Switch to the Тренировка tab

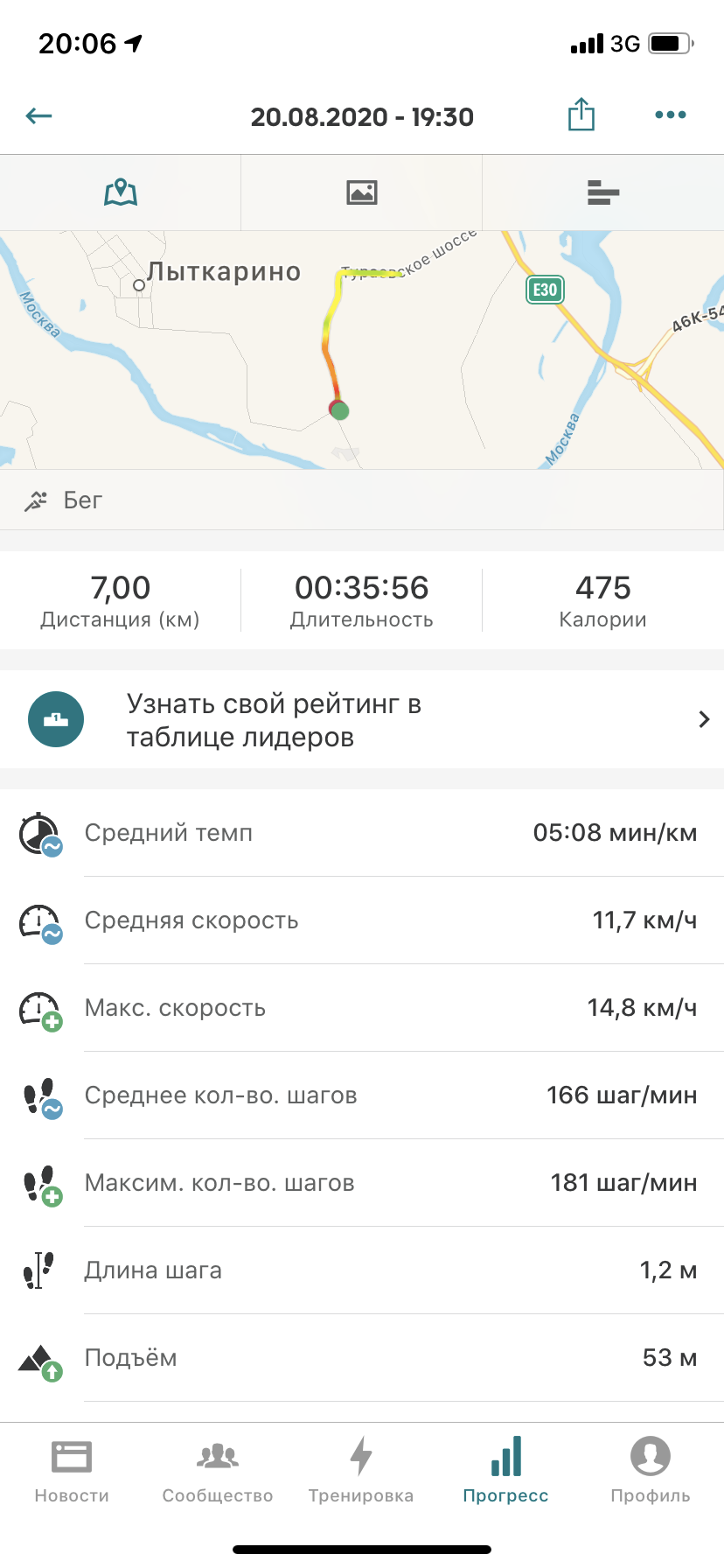tap(361, 1470)
